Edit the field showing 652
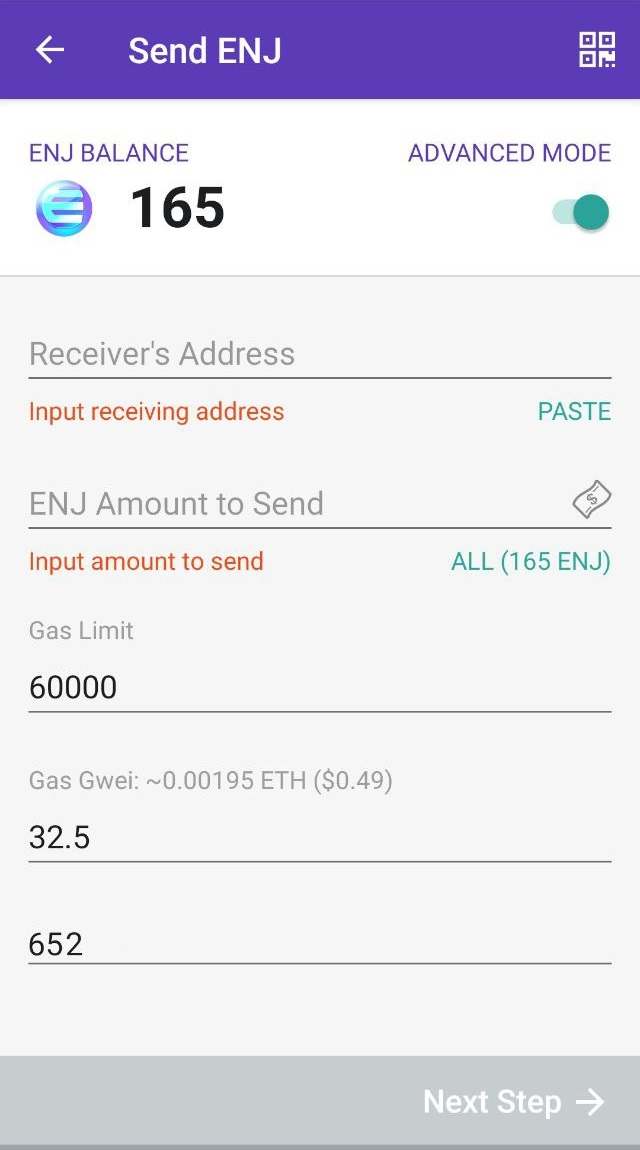This screenshot has width=640, height=1150. pos(320,944)
